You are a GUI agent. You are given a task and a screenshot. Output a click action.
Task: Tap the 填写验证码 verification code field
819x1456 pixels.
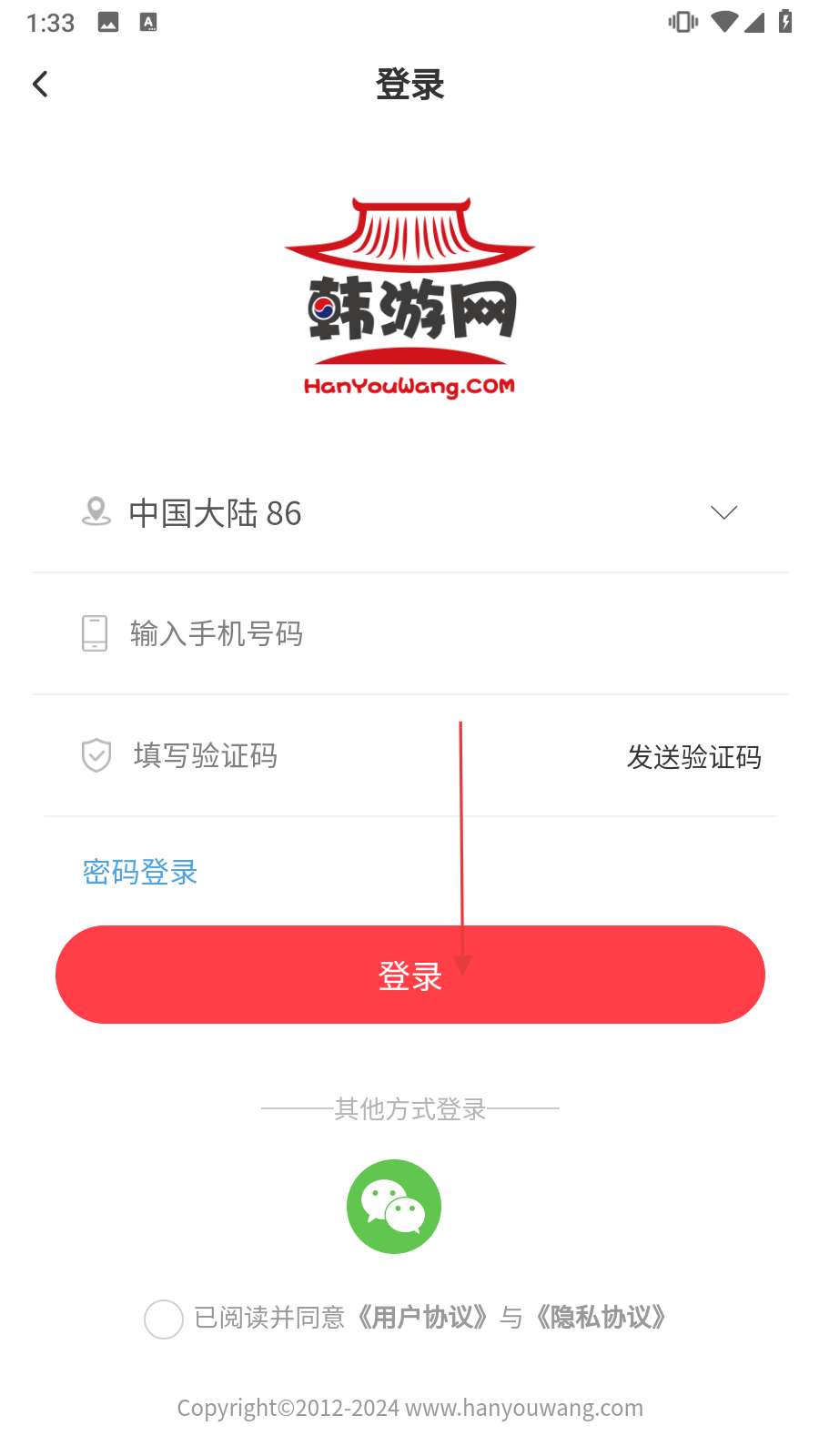click(328, 755)
